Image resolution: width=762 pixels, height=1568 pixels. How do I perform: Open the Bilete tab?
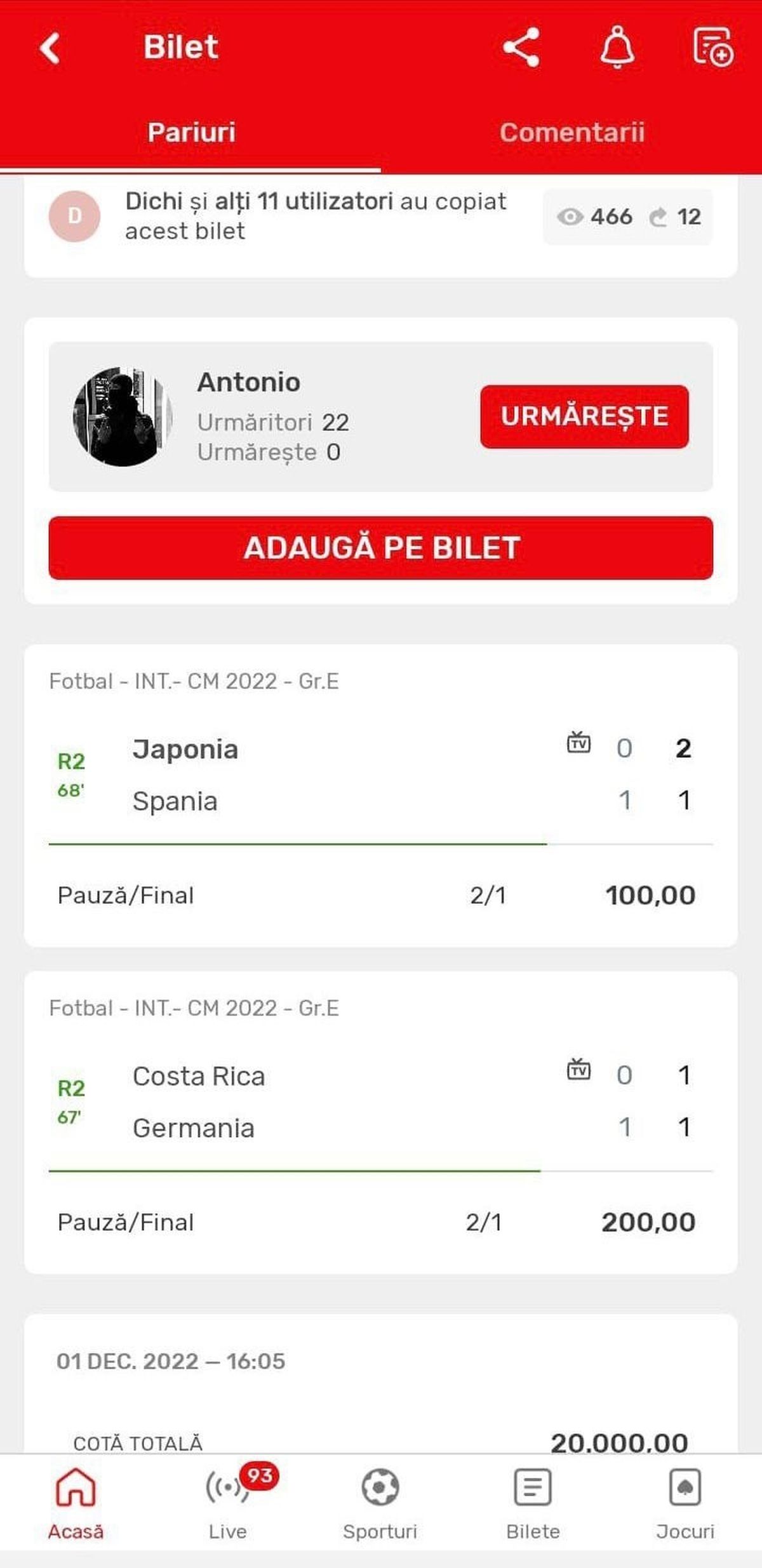tap(533, 1505)
